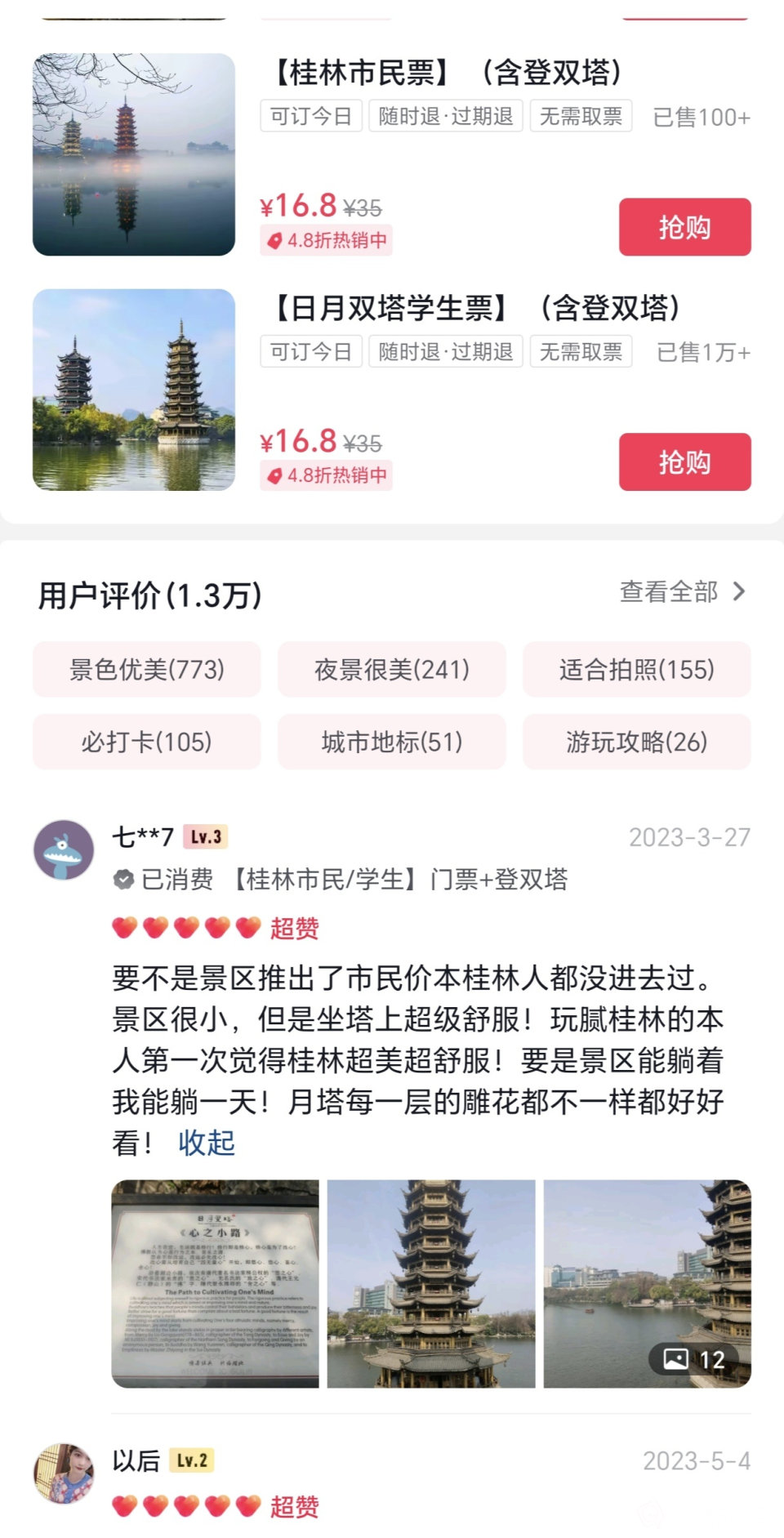Screen dimensions: 784x1538
Task: Collapse the review with 收起
Action: (x=207, y=1143)
